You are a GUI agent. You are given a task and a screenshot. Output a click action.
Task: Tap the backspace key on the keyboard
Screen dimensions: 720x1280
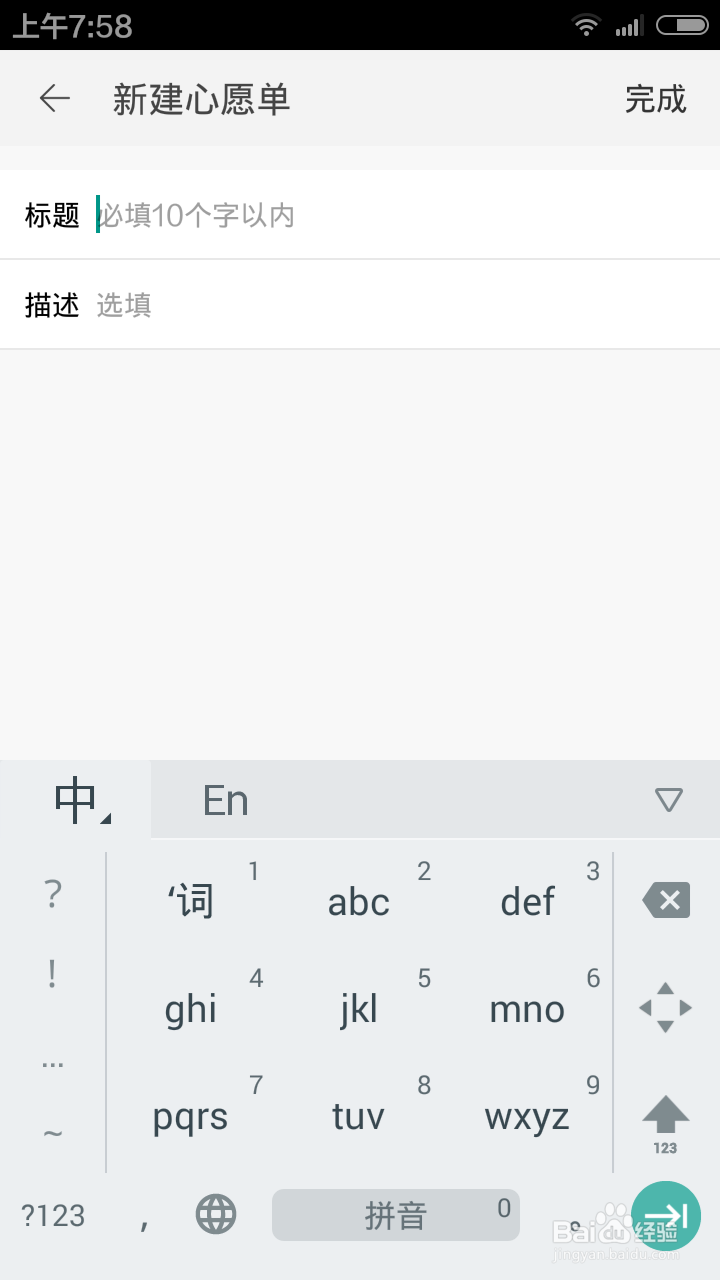pos(664,900)
